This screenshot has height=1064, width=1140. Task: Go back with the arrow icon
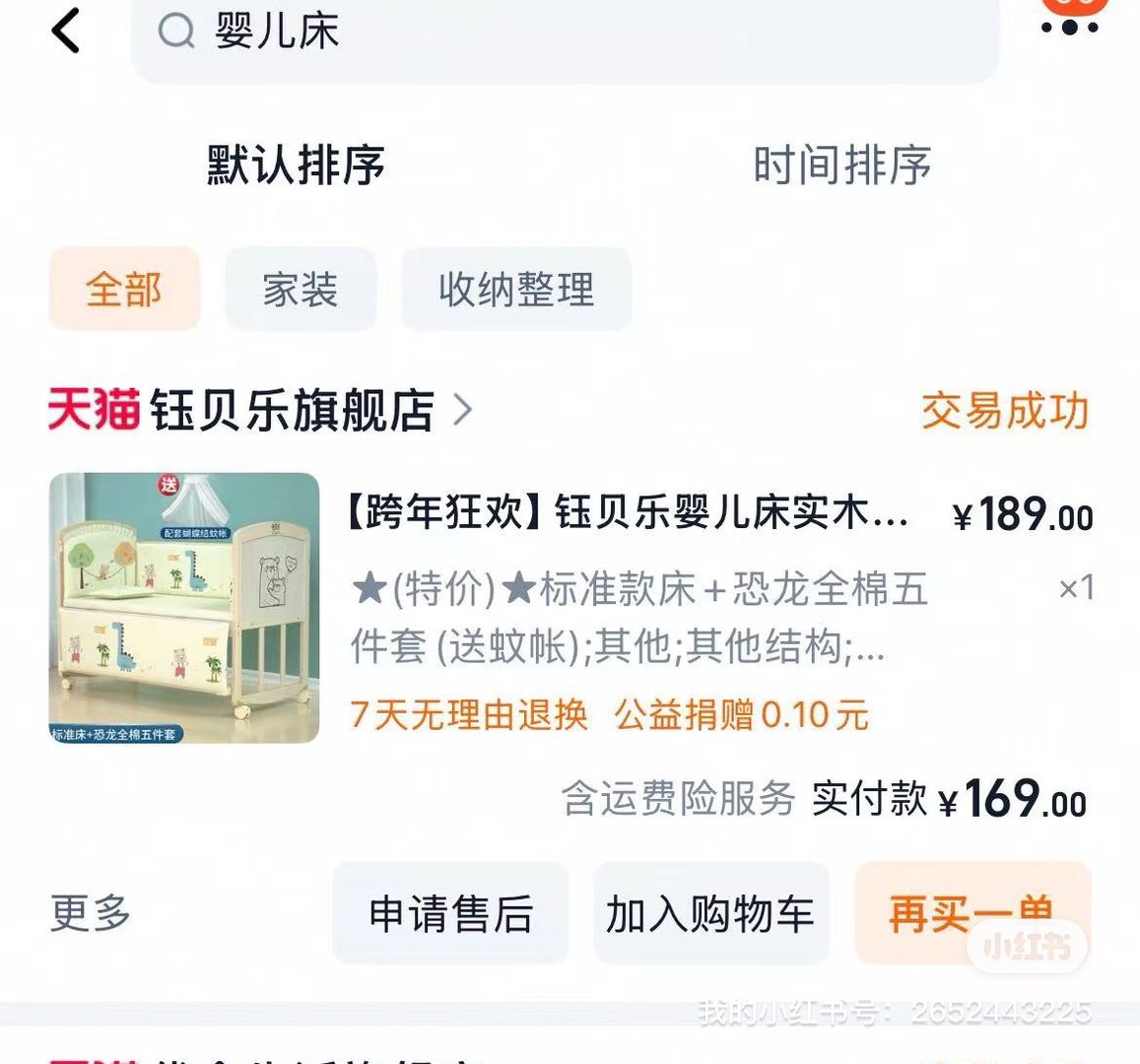66,31
